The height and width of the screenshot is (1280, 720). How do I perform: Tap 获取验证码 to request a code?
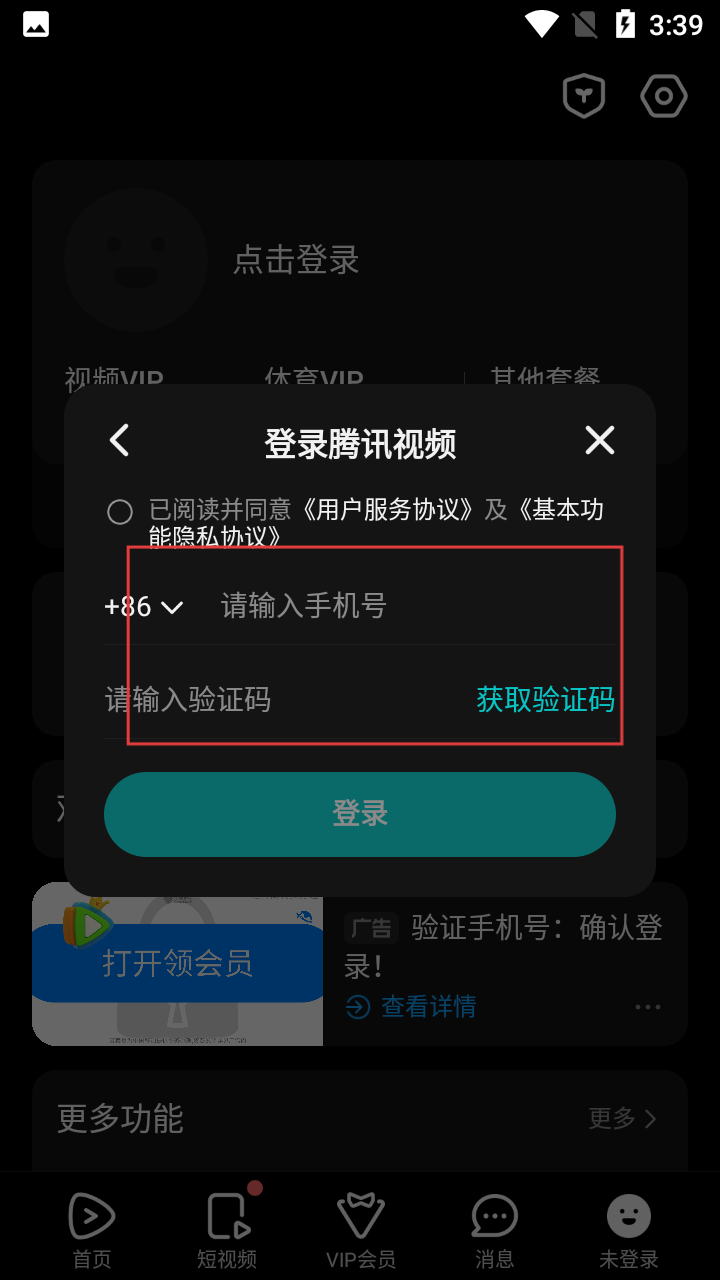point(545,699)
